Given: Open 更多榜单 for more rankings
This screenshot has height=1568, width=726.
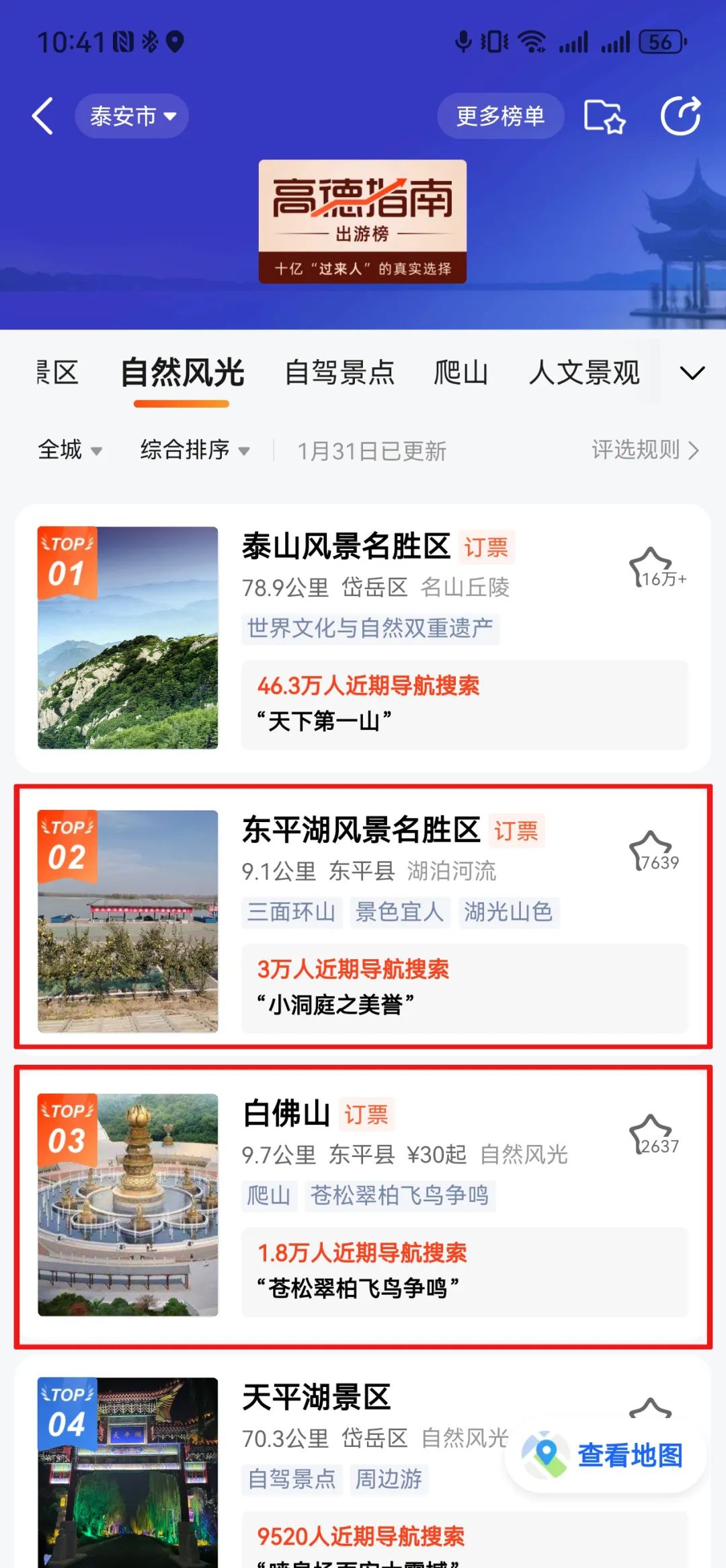Looking at the screenshot, I should 500,116.
